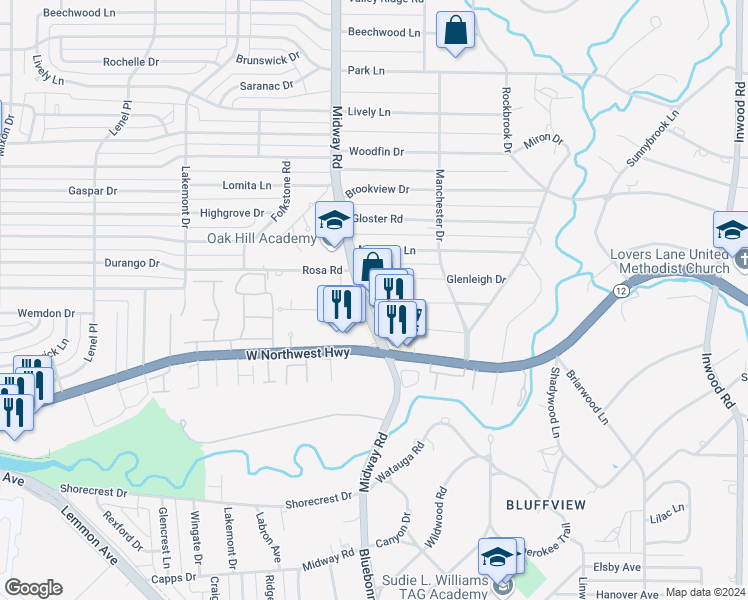
Task: Select the shopping bag marker by Rosa Rd
Action: [372, 267]
